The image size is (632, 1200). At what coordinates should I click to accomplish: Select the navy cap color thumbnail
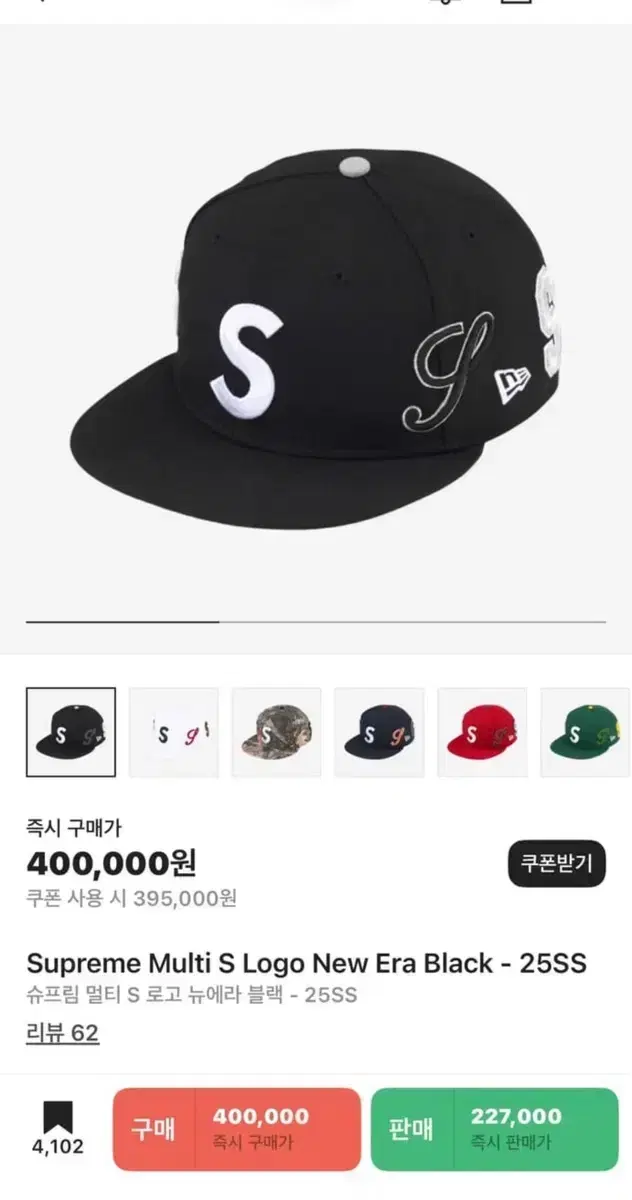pyautogui.click(x=379, y=732)
